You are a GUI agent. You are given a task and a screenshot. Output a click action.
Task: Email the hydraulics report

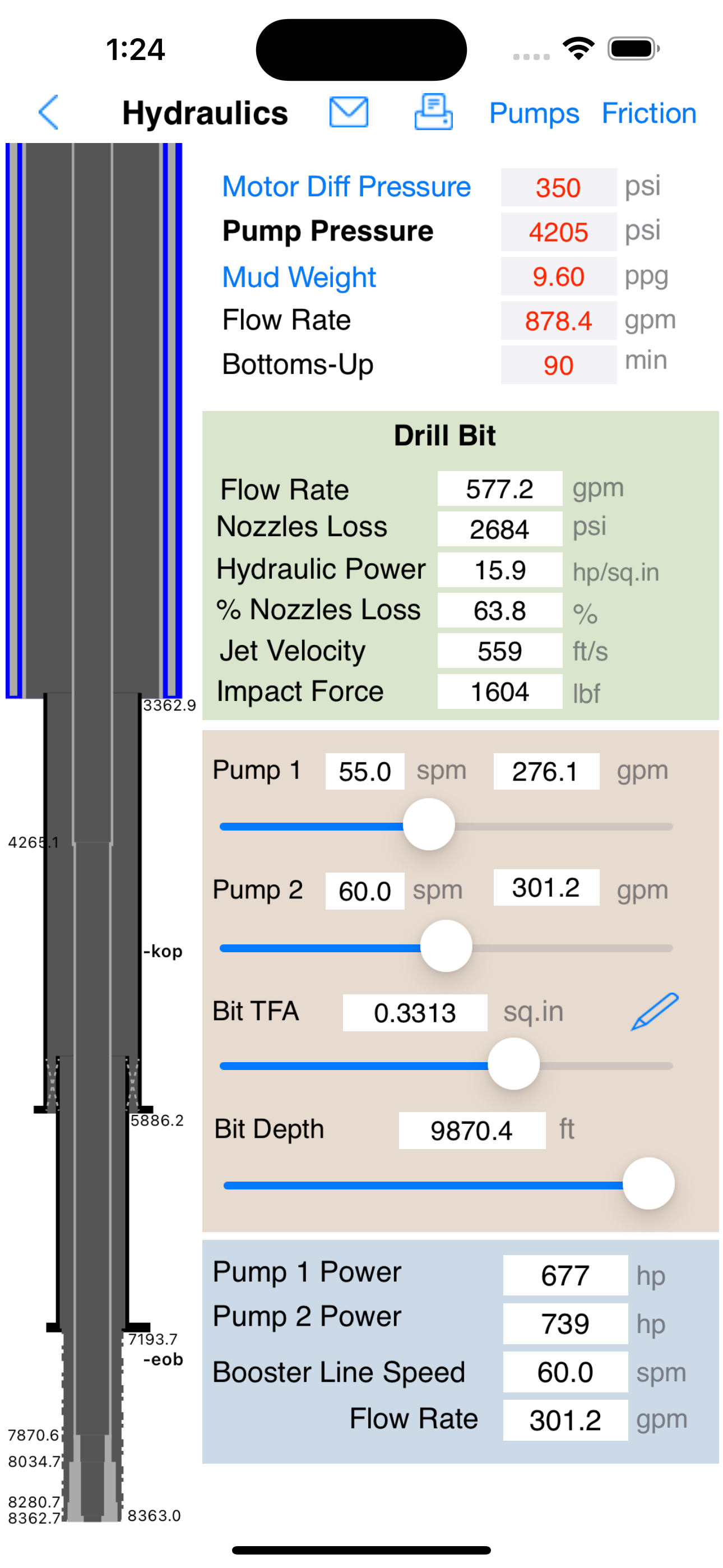coord(349,112)
